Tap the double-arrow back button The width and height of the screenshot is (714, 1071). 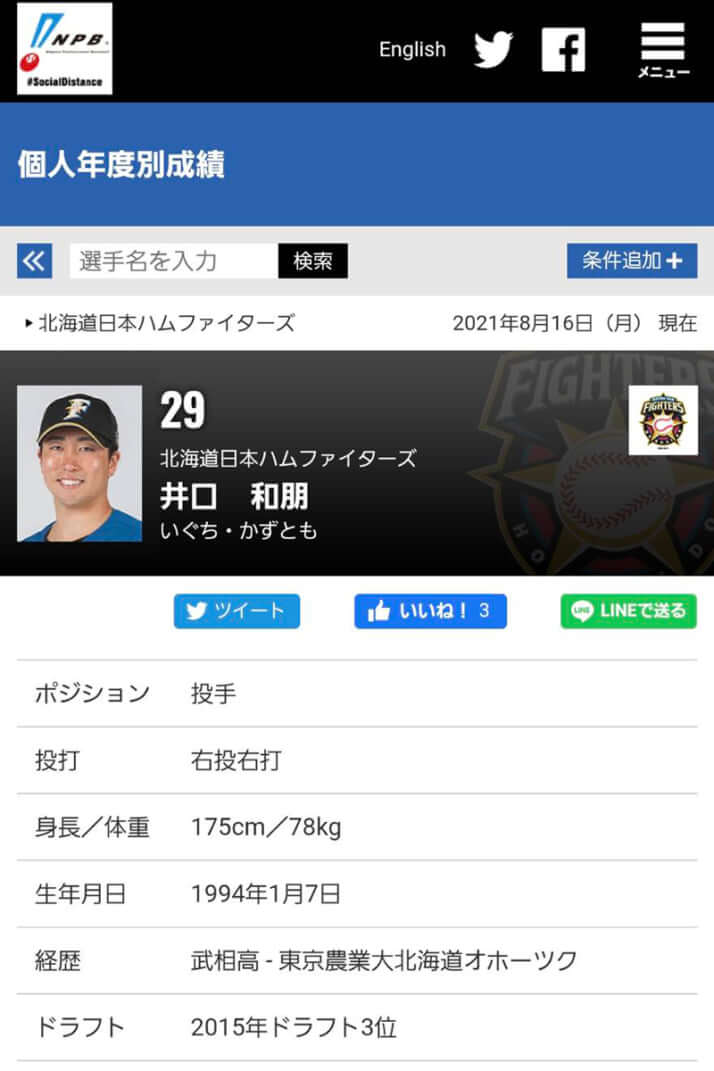pyautogui.click(x=34, y=261)
